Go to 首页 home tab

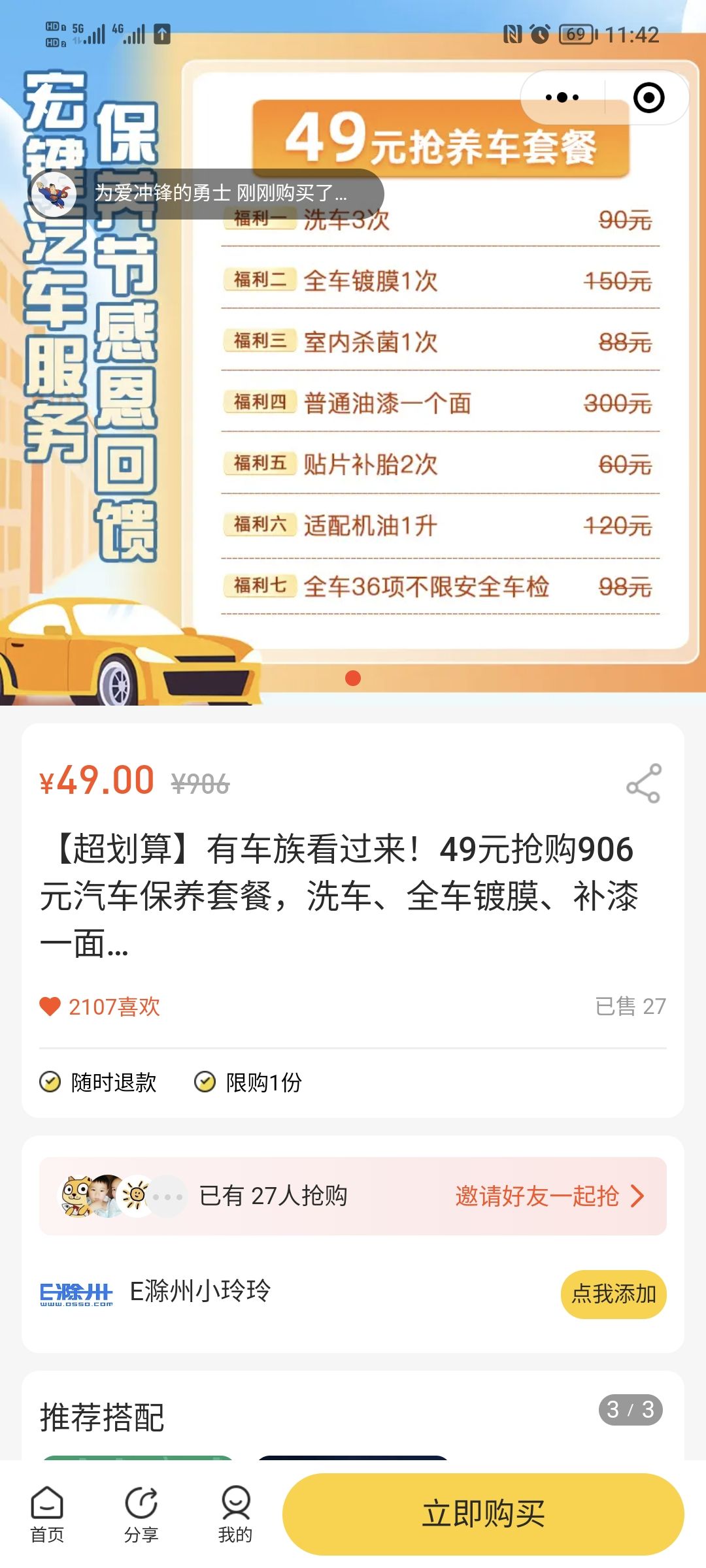click(x=47, y=1514)
